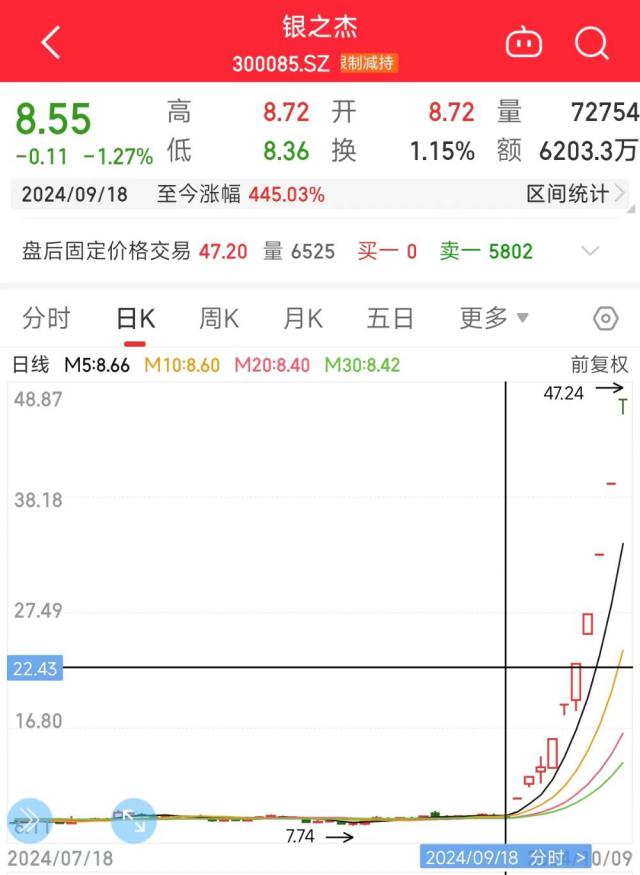Go back from the 银之杰 stock page
Viewport: 640px width, 875px height.
(x=50, y=43)
